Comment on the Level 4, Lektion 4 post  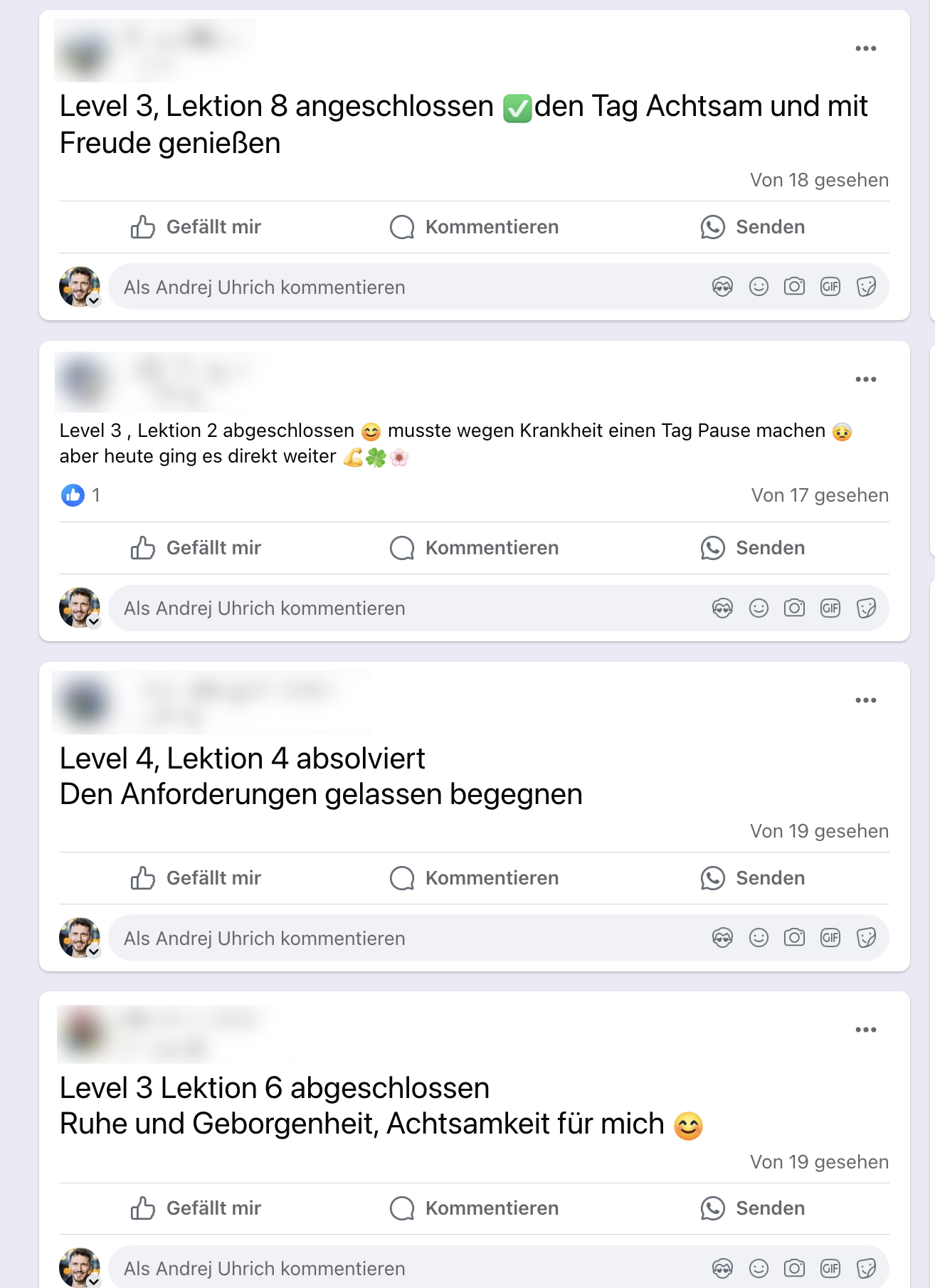click(475, 878)
